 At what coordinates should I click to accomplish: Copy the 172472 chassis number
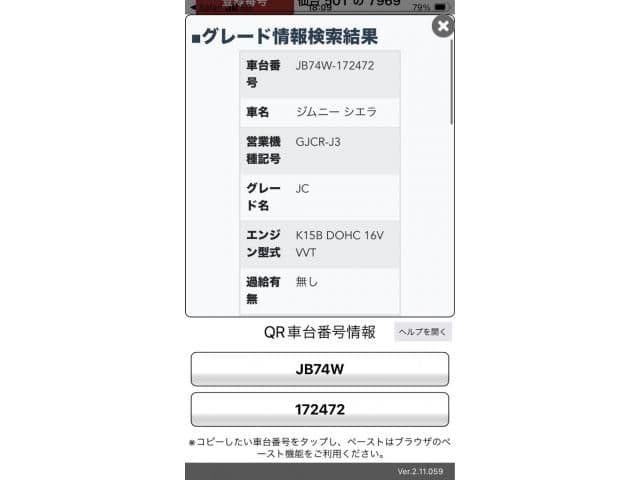coord(320,409)
